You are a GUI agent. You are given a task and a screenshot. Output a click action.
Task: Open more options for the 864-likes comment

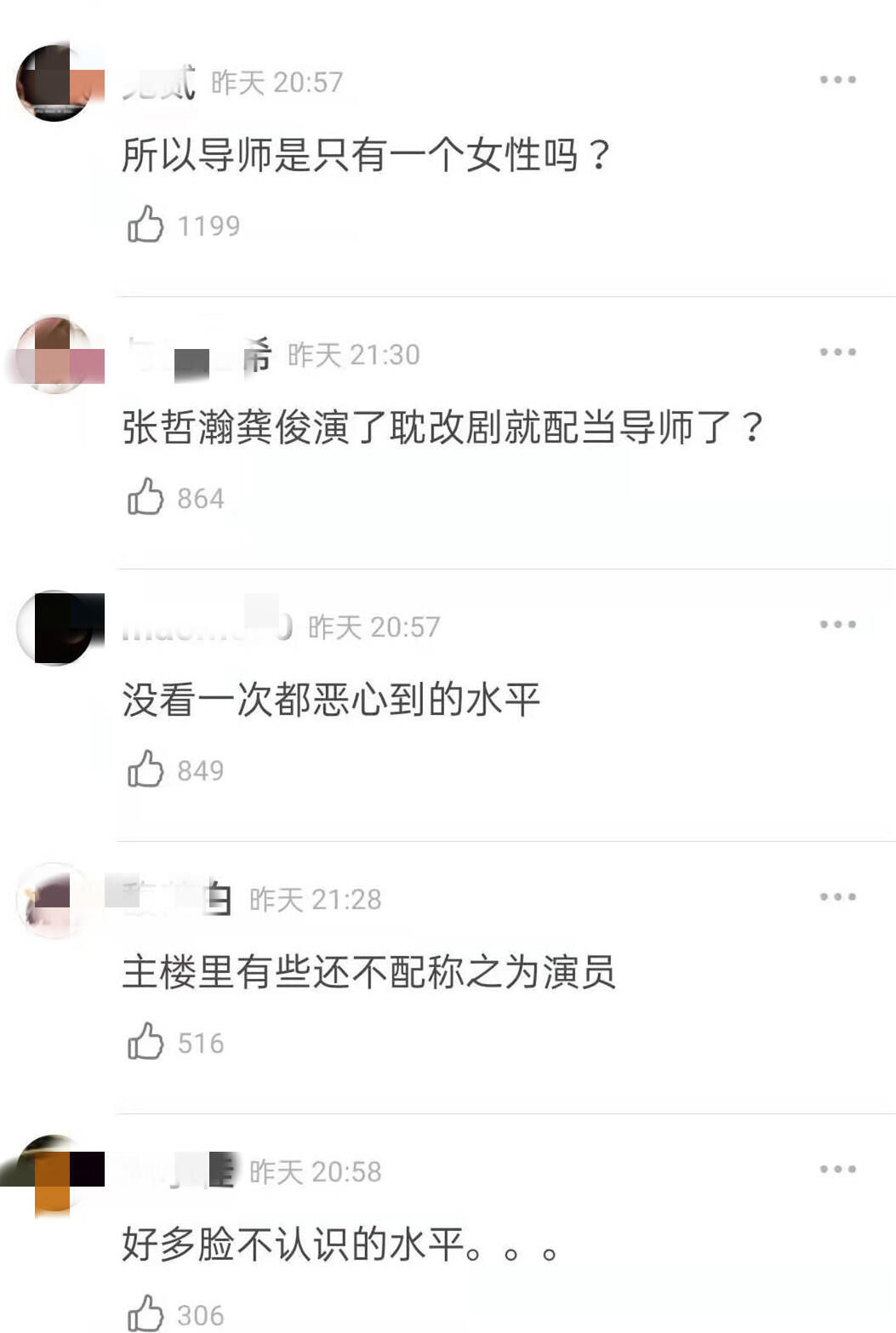tap(837, 352)
